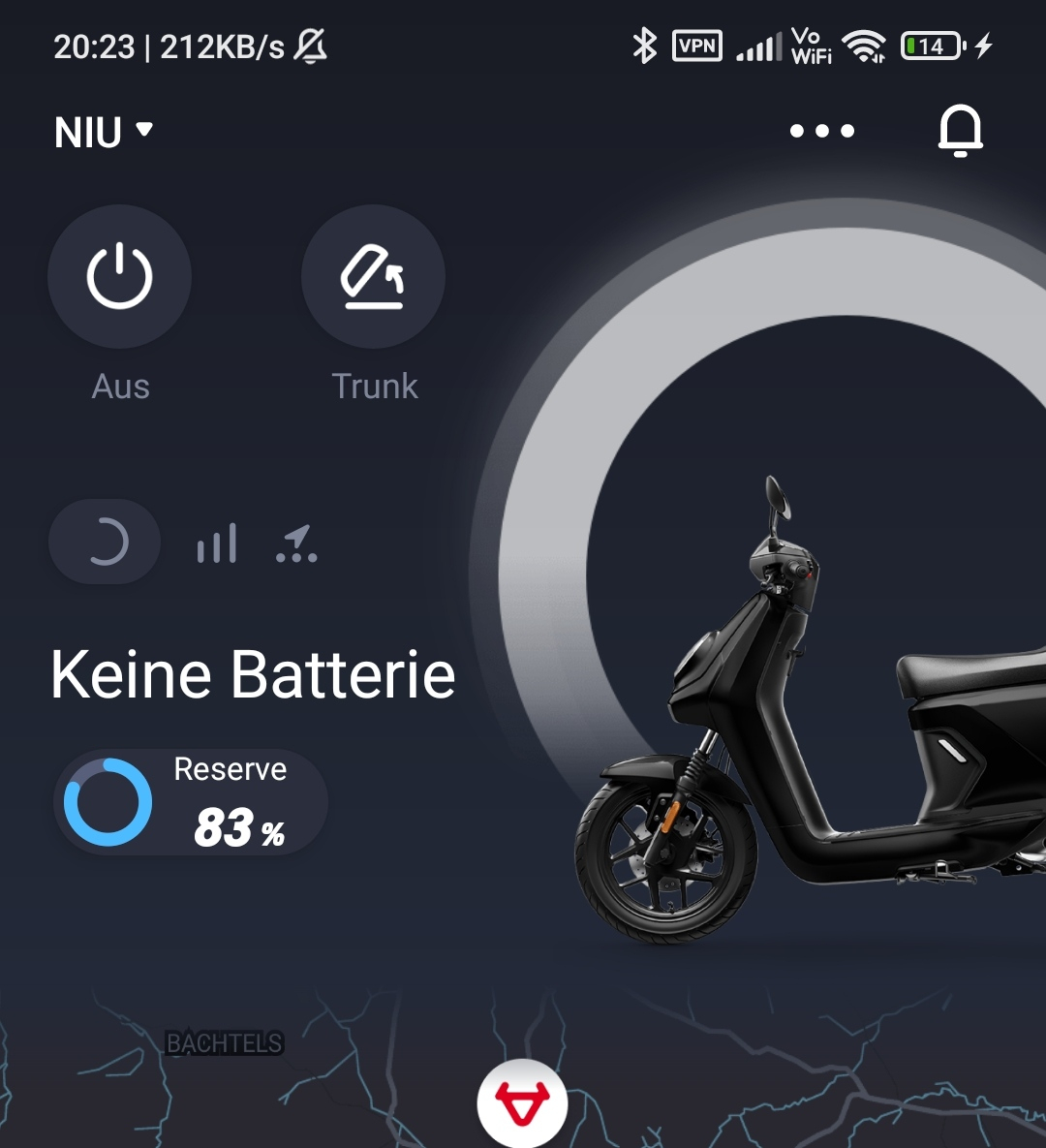
Task: Tap the red scooter marker on the map
Action: point(522,1102)
